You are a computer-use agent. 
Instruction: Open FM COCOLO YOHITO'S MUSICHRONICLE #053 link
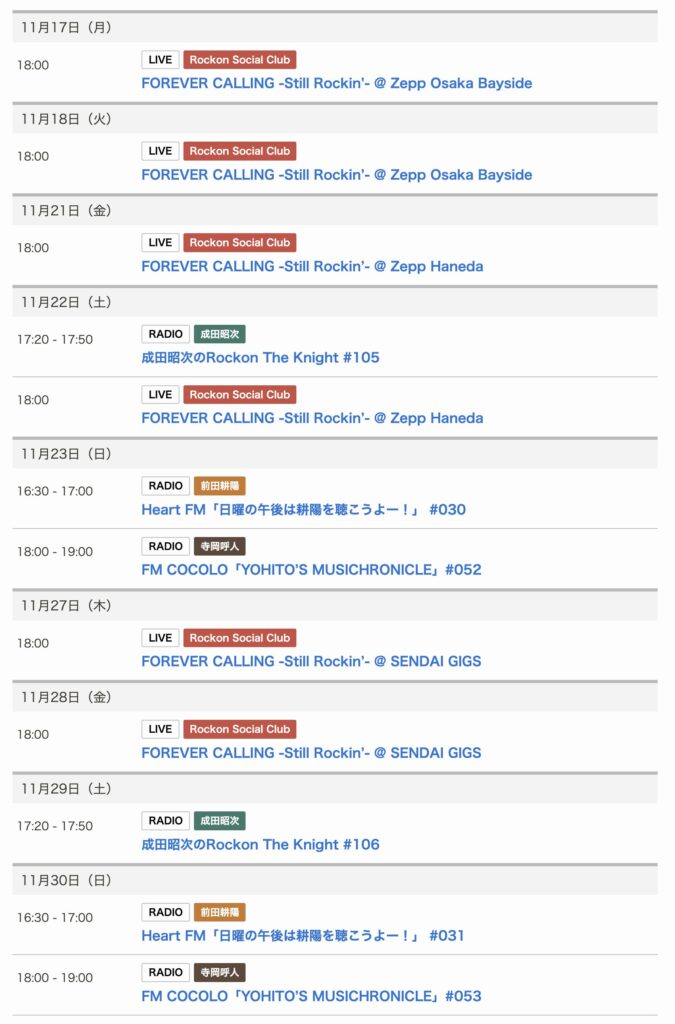(x=311, y=996)
